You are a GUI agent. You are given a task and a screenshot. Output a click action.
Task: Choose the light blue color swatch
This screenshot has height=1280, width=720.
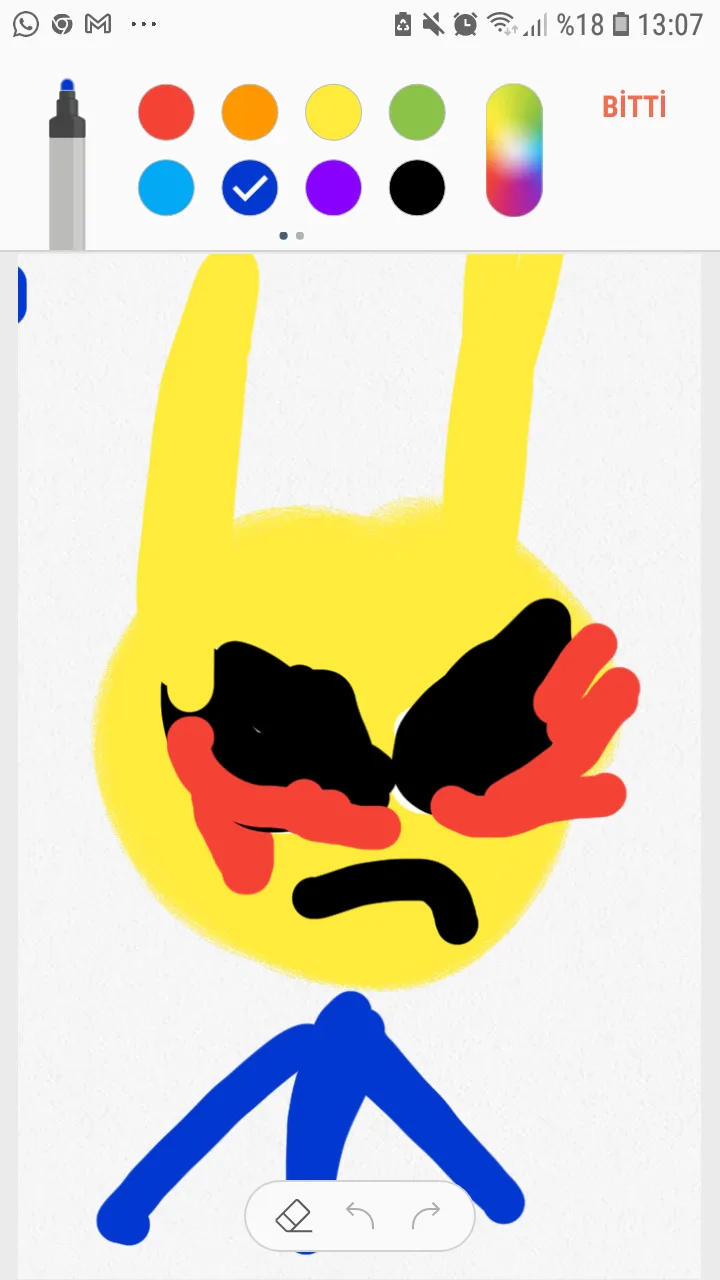click(166, 187)
